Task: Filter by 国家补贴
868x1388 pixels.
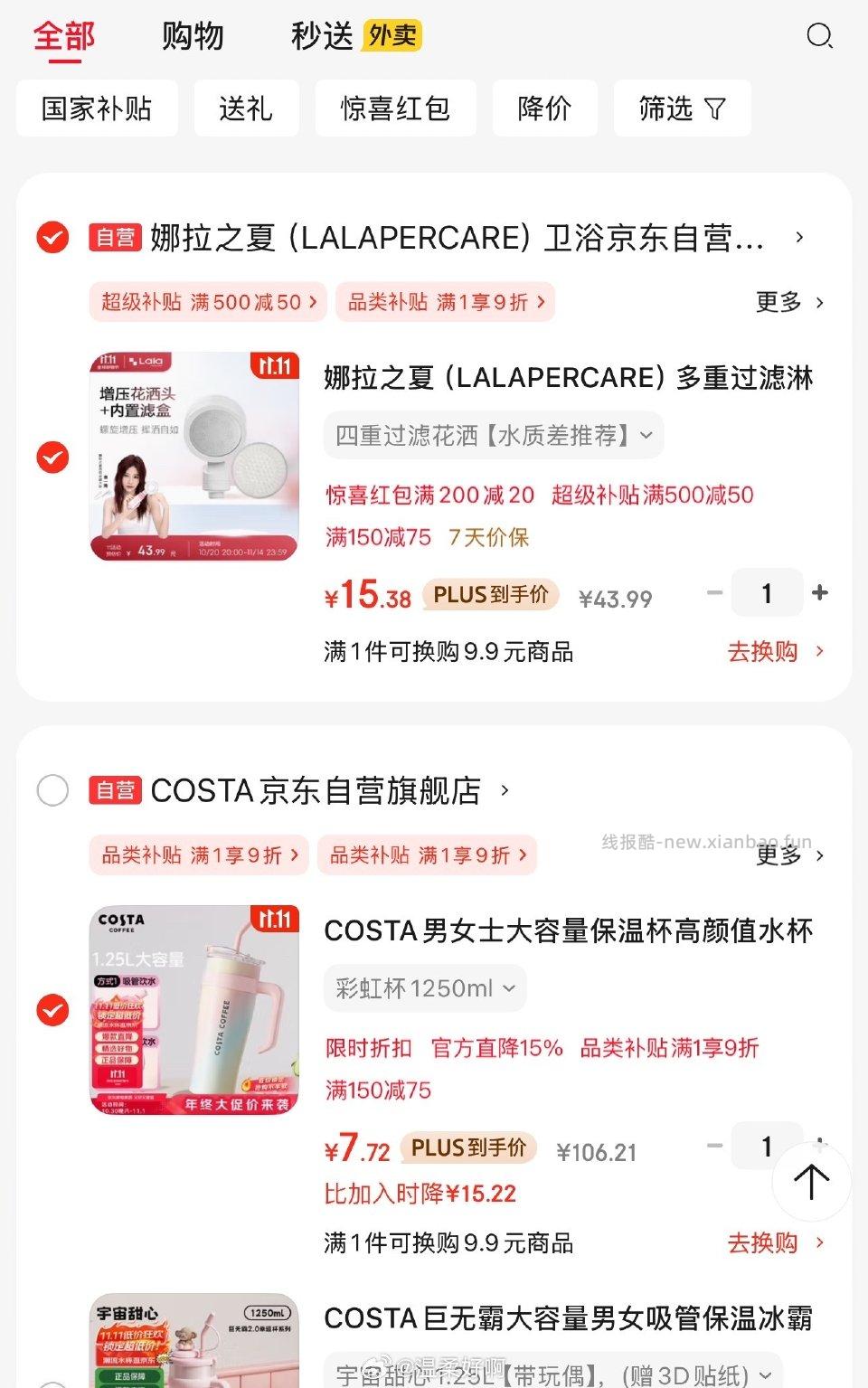Action: pyautogui.click(x=97, y=109)
